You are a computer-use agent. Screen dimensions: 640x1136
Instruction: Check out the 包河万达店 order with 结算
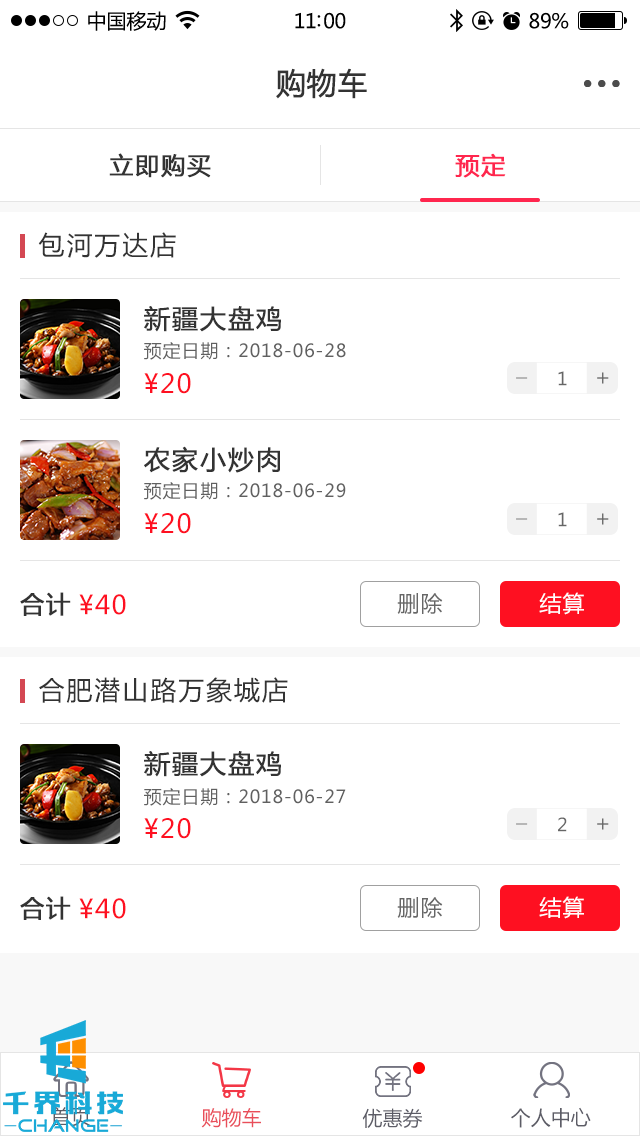560,604
